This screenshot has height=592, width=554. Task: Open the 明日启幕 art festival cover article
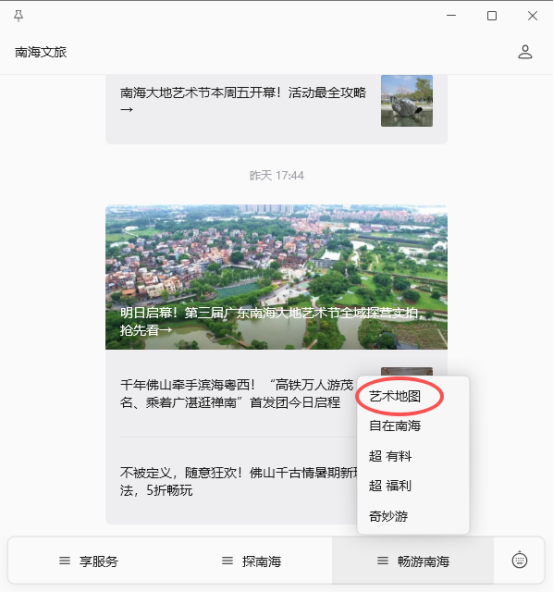point(276,277)
